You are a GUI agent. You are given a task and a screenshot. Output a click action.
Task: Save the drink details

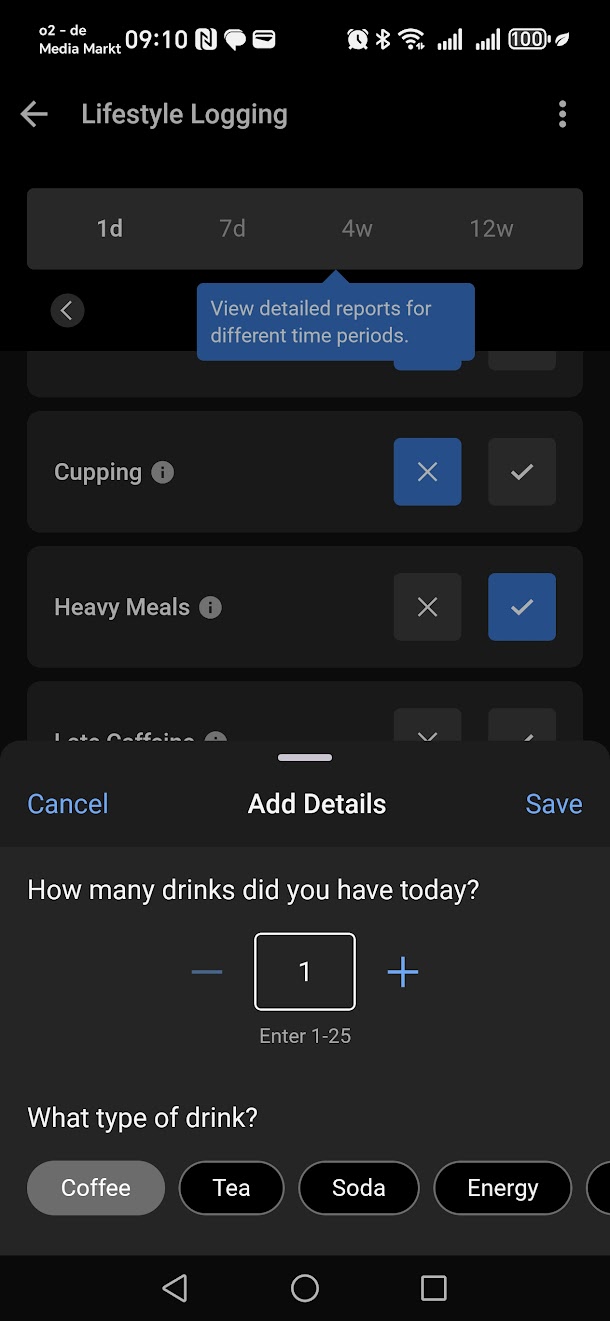click(x=553, y=804)
